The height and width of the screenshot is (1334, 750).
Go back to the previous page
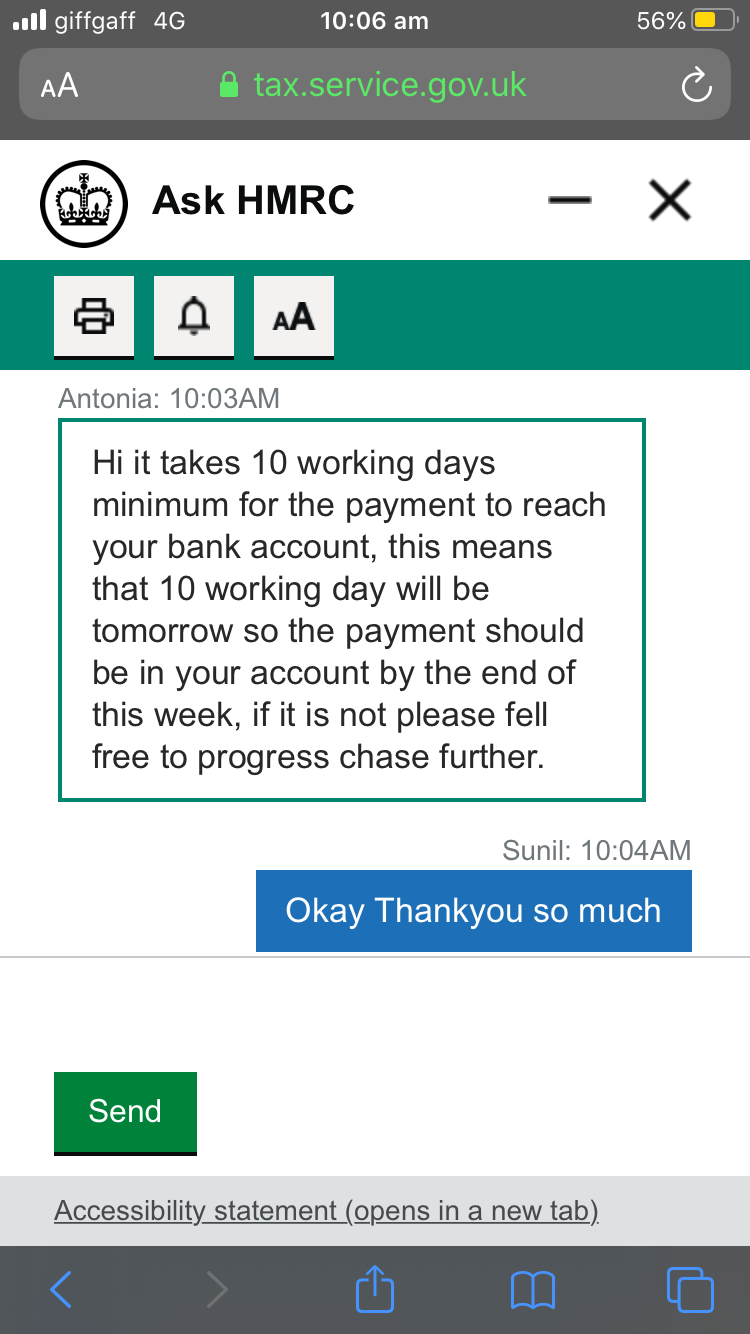61,1289
